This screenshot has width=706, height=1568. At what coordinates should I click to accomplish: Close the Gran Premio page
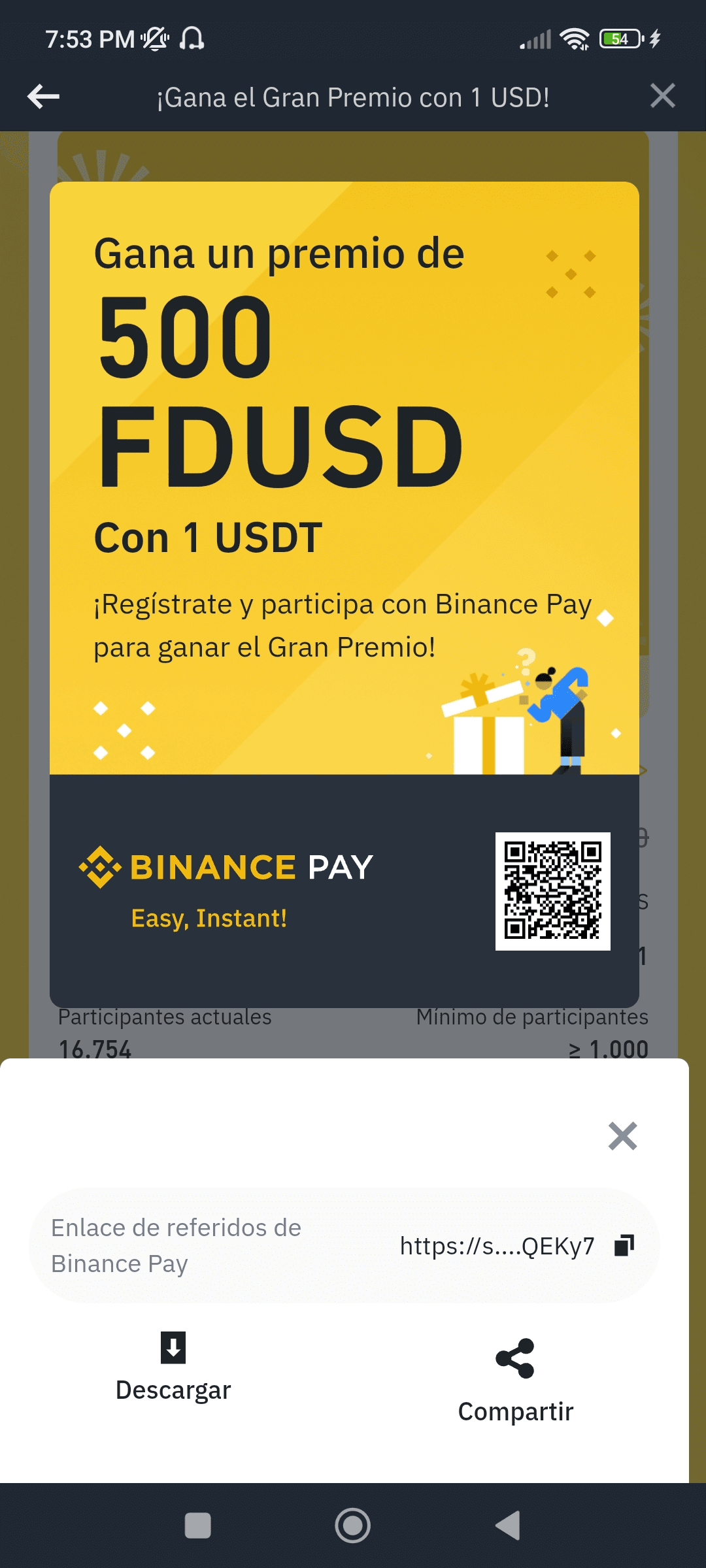(x=662, y=96)
